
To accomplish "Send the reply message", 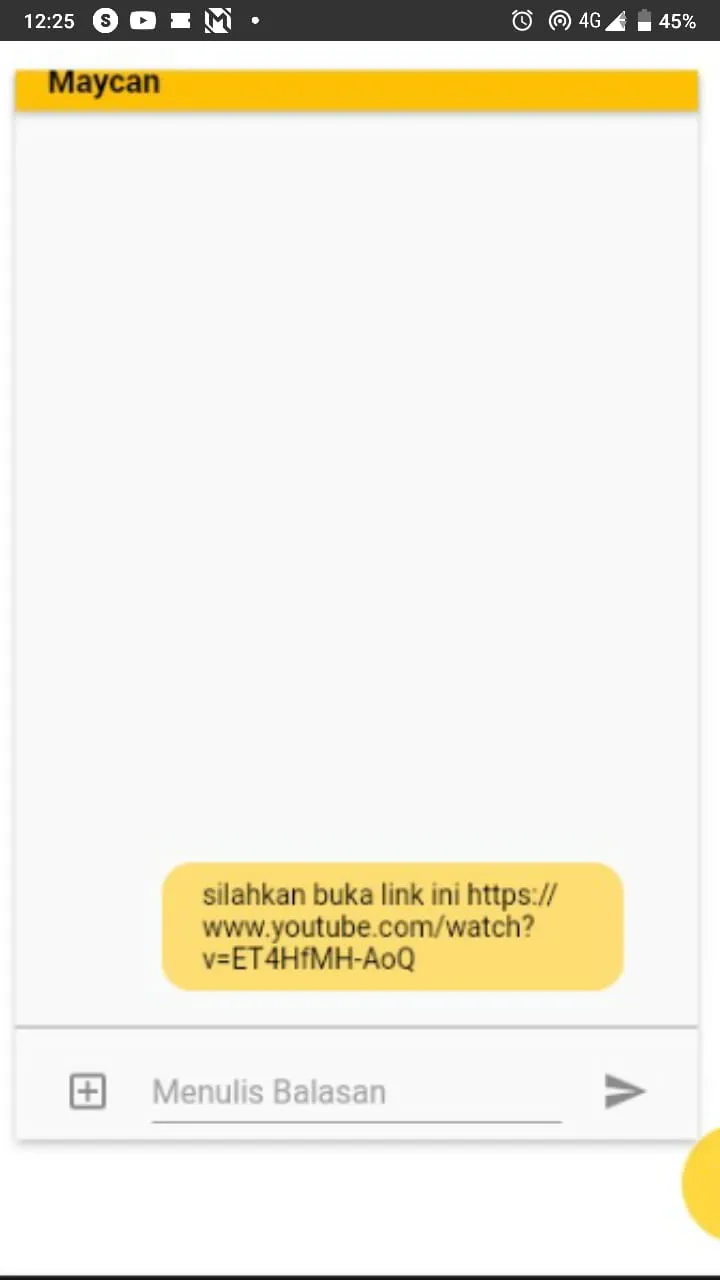I will pyautogui.click(x=625, y=1091).
